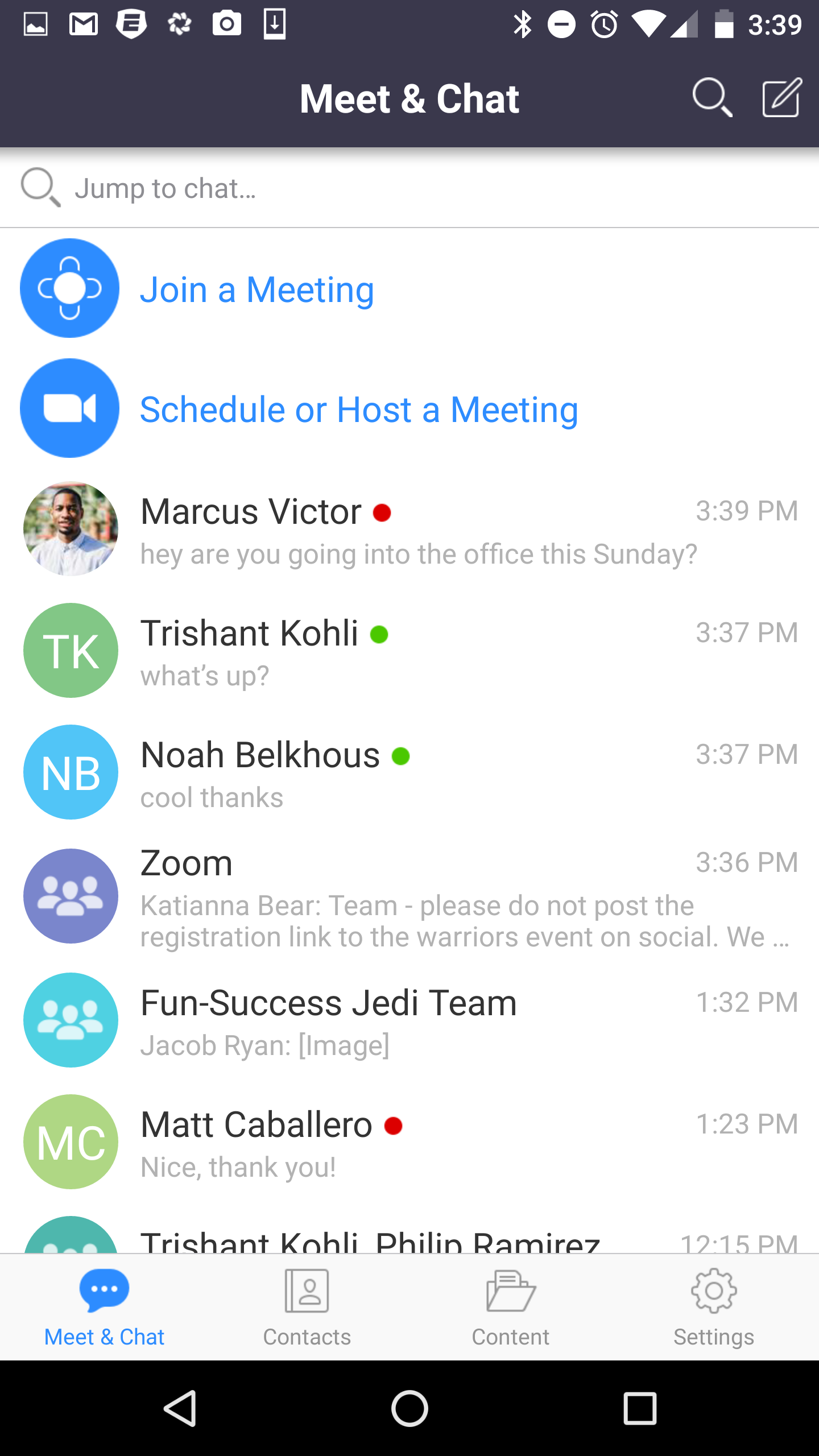
Task: Click the video camera meeting icon
Action: click(x=69, y=408)
